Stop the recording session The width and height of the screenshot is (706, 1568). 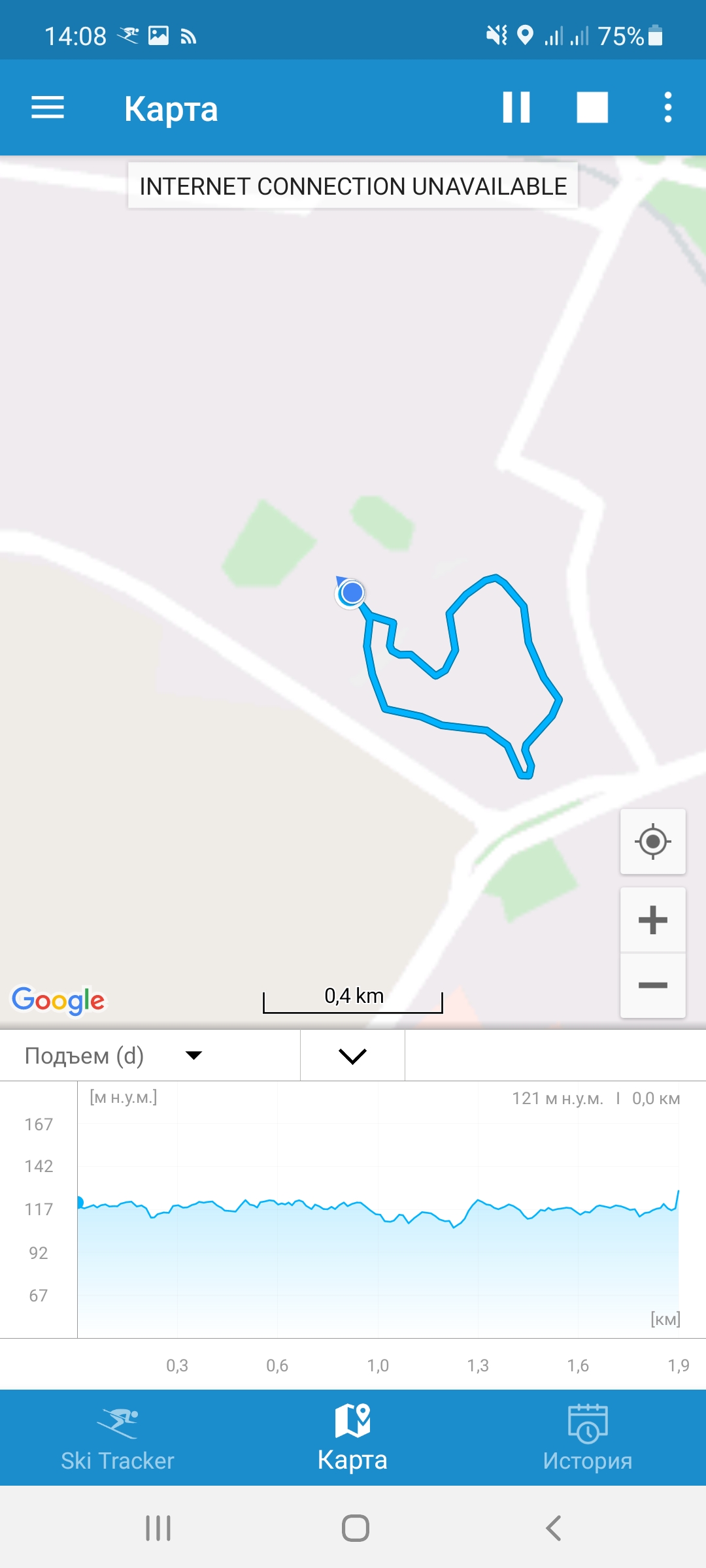coord(592,108)
